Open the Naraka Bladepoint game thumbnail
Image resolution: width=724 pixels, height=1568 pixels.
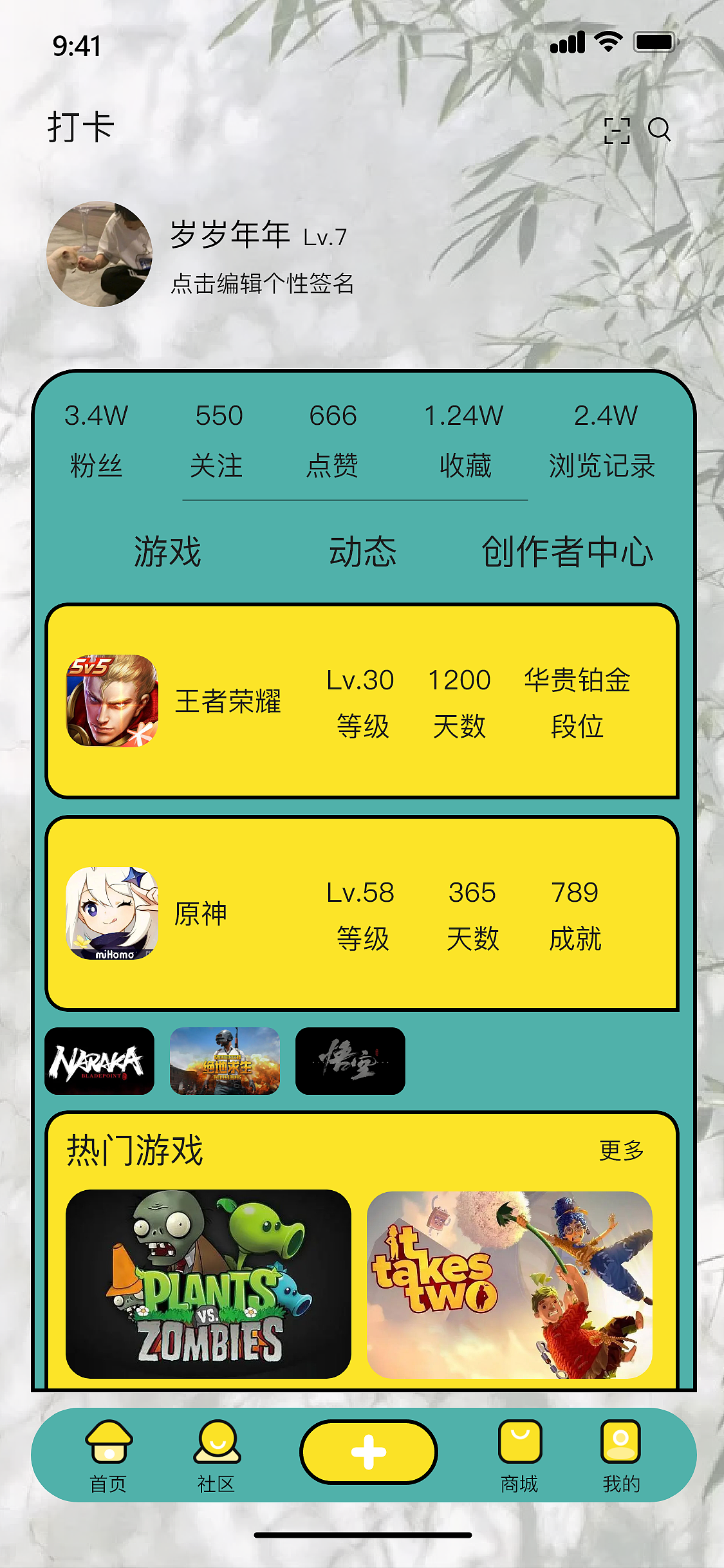pyautogui.click(x=100, y=1062)
